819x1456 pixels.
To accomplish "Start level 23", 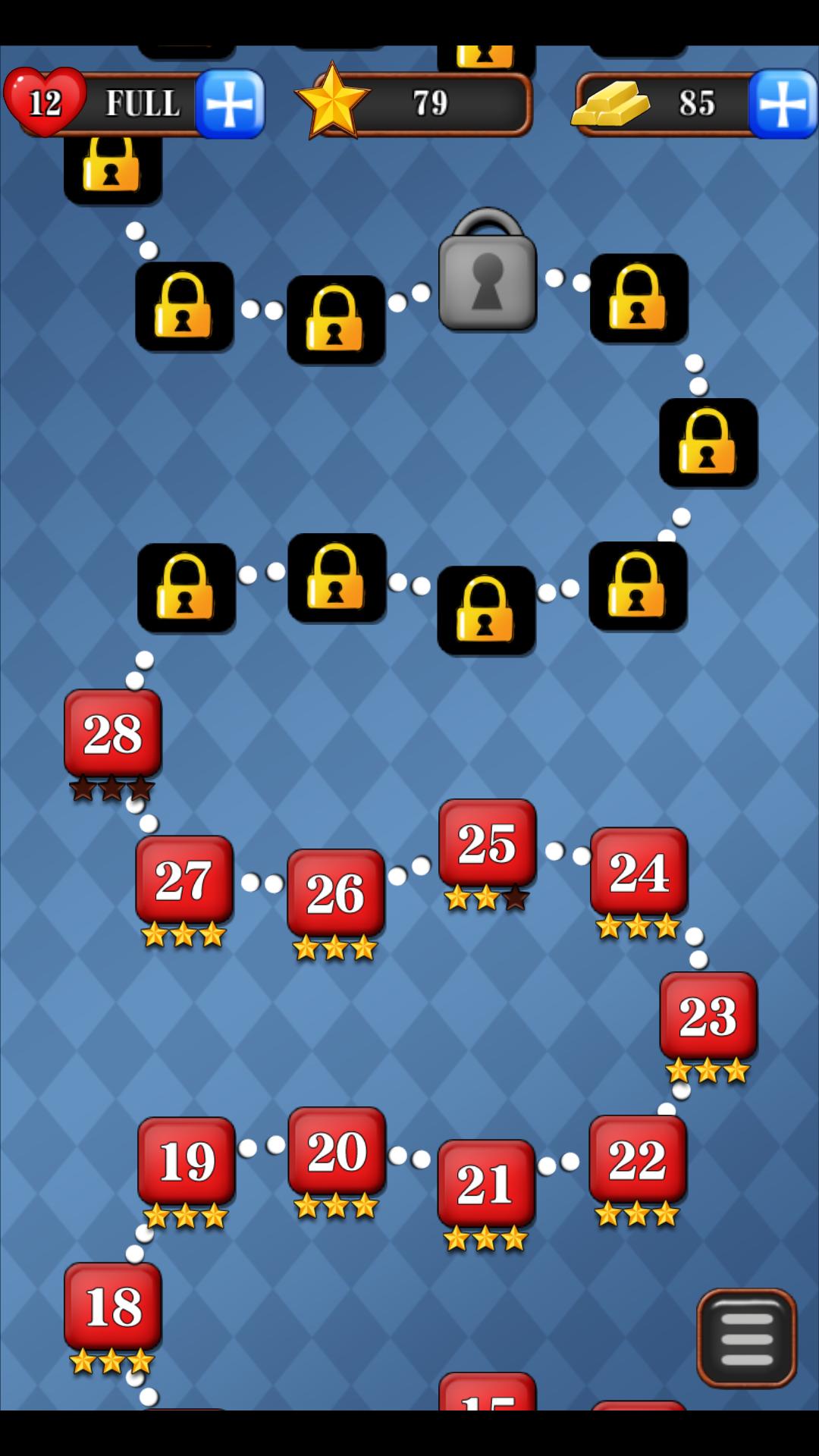I will (708, 1016).
